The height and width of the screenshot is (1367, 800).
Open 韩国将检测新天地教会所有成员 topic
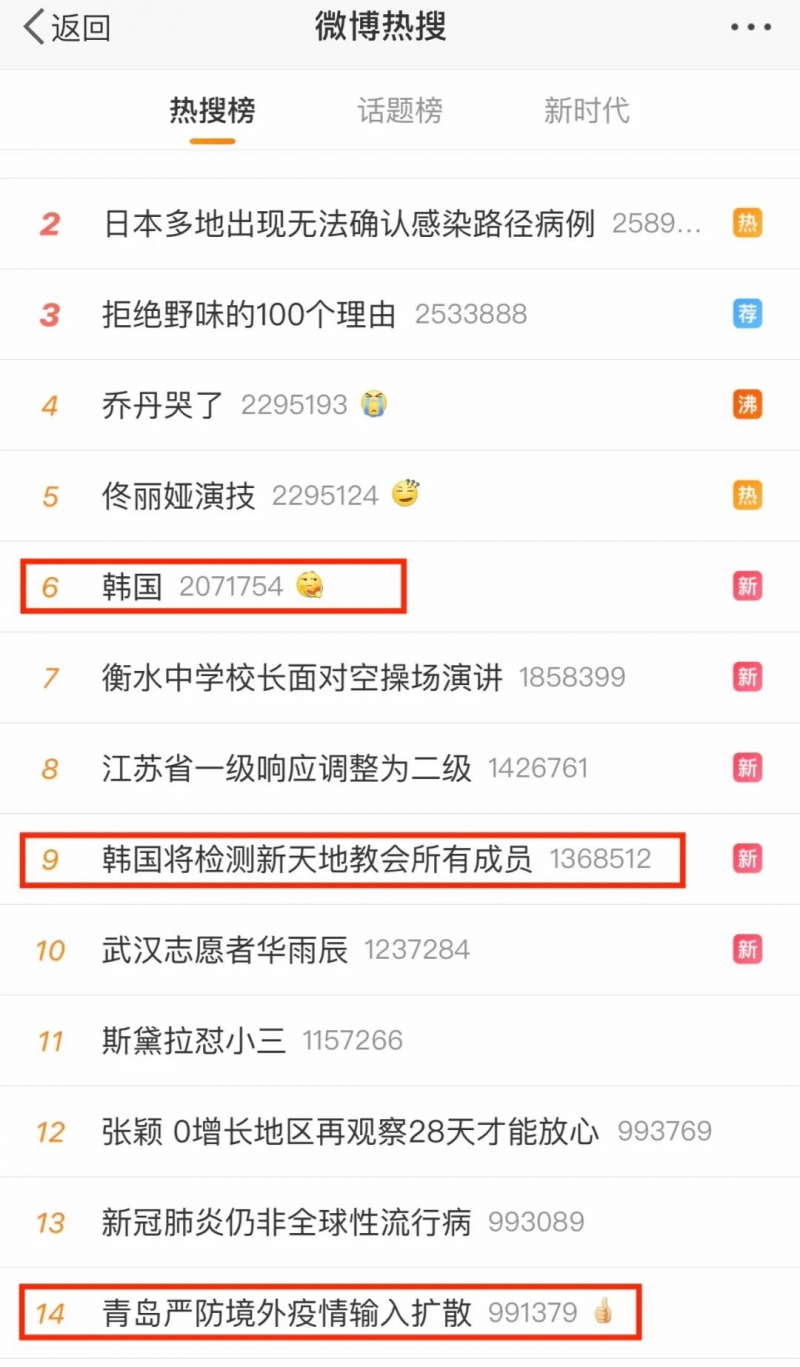pyautogui.click(x=317, y=859)
